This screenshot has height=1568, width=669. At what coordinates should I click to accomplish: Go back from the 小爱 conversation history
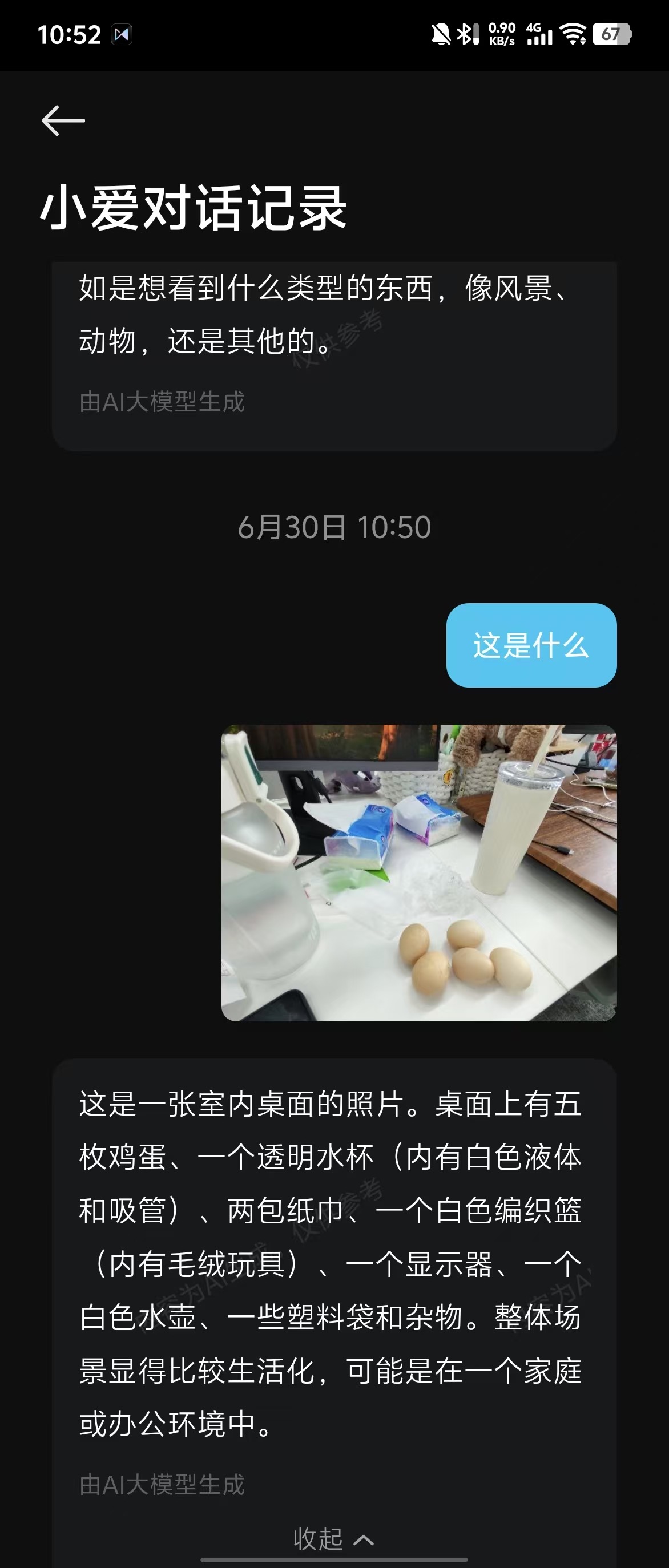click(x=63, y=120)
